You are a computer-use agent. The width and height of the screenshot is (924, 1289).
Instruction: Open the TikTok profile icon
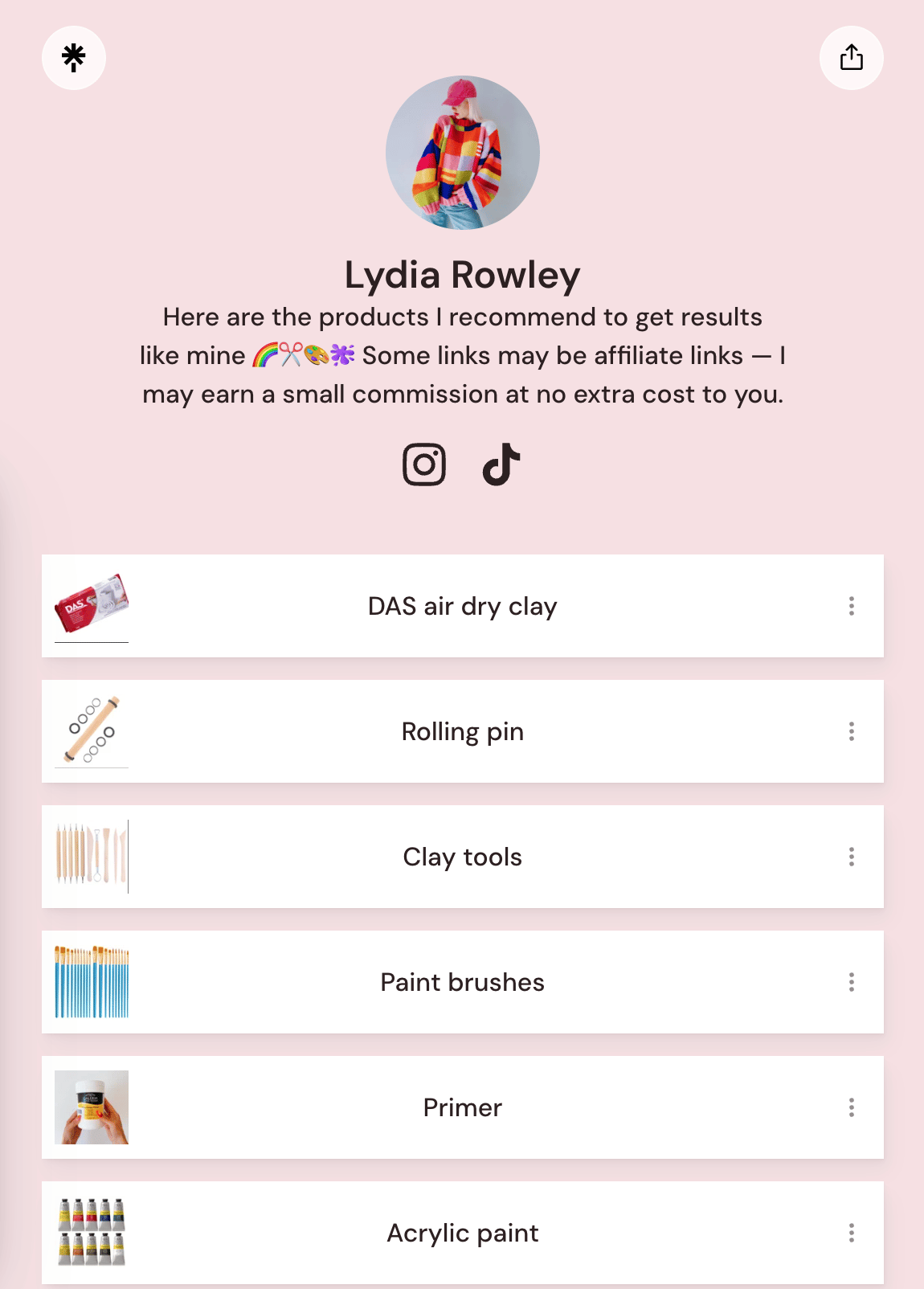click(500, 464)
